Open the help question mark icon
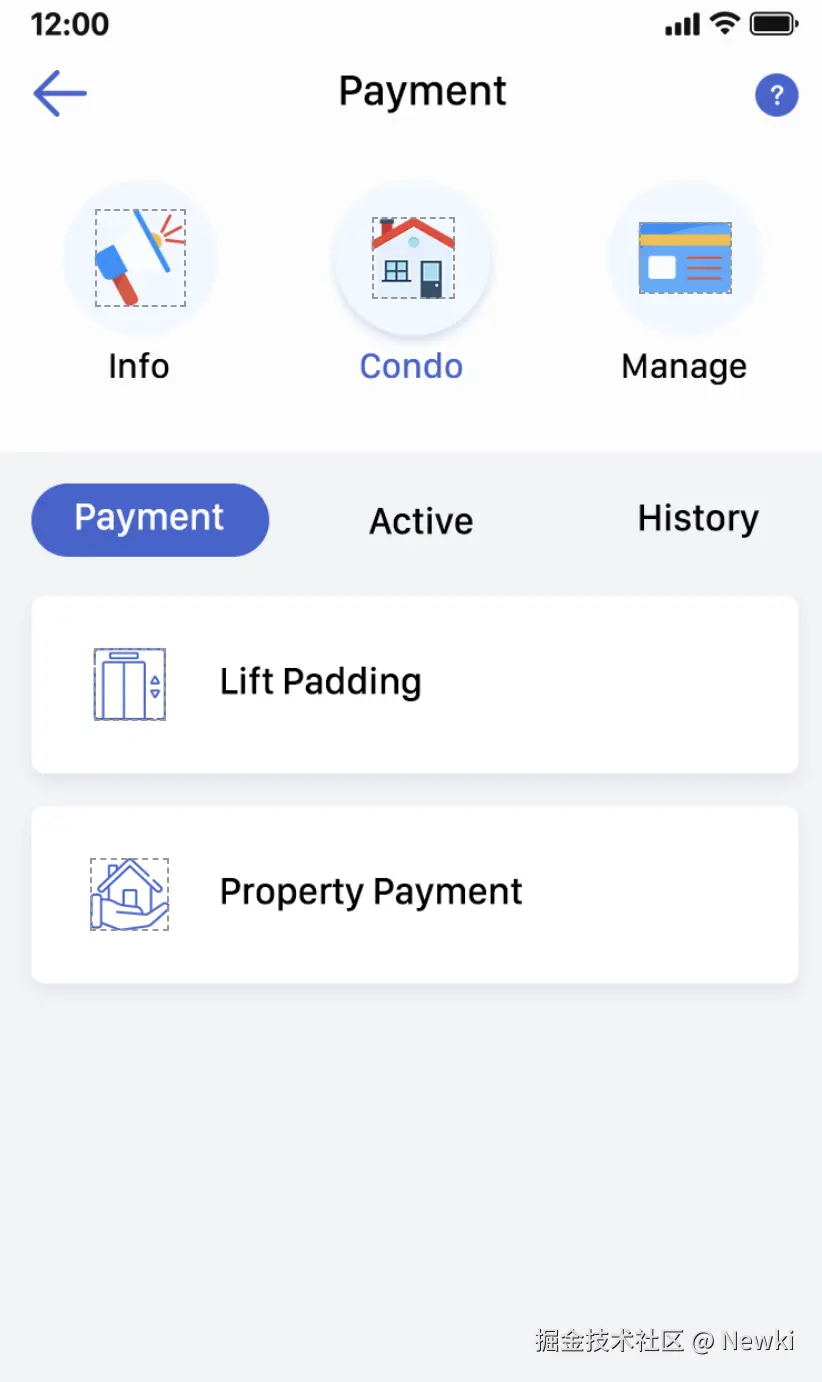The width and height of the screenshot is (822, 1382). (776, 96)
